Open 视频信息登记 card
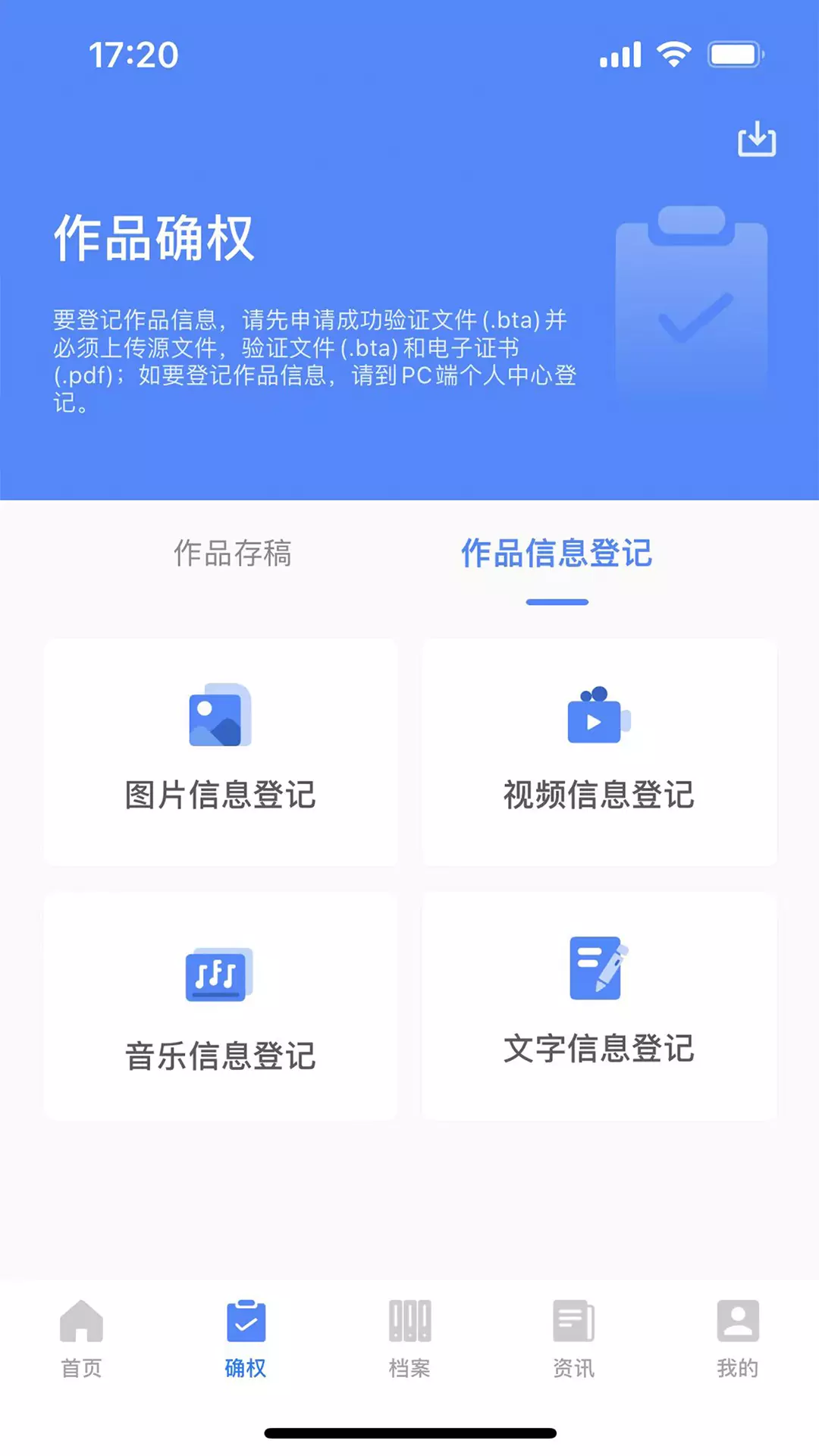Screen dimensions: 819x1456 point(599,752)
